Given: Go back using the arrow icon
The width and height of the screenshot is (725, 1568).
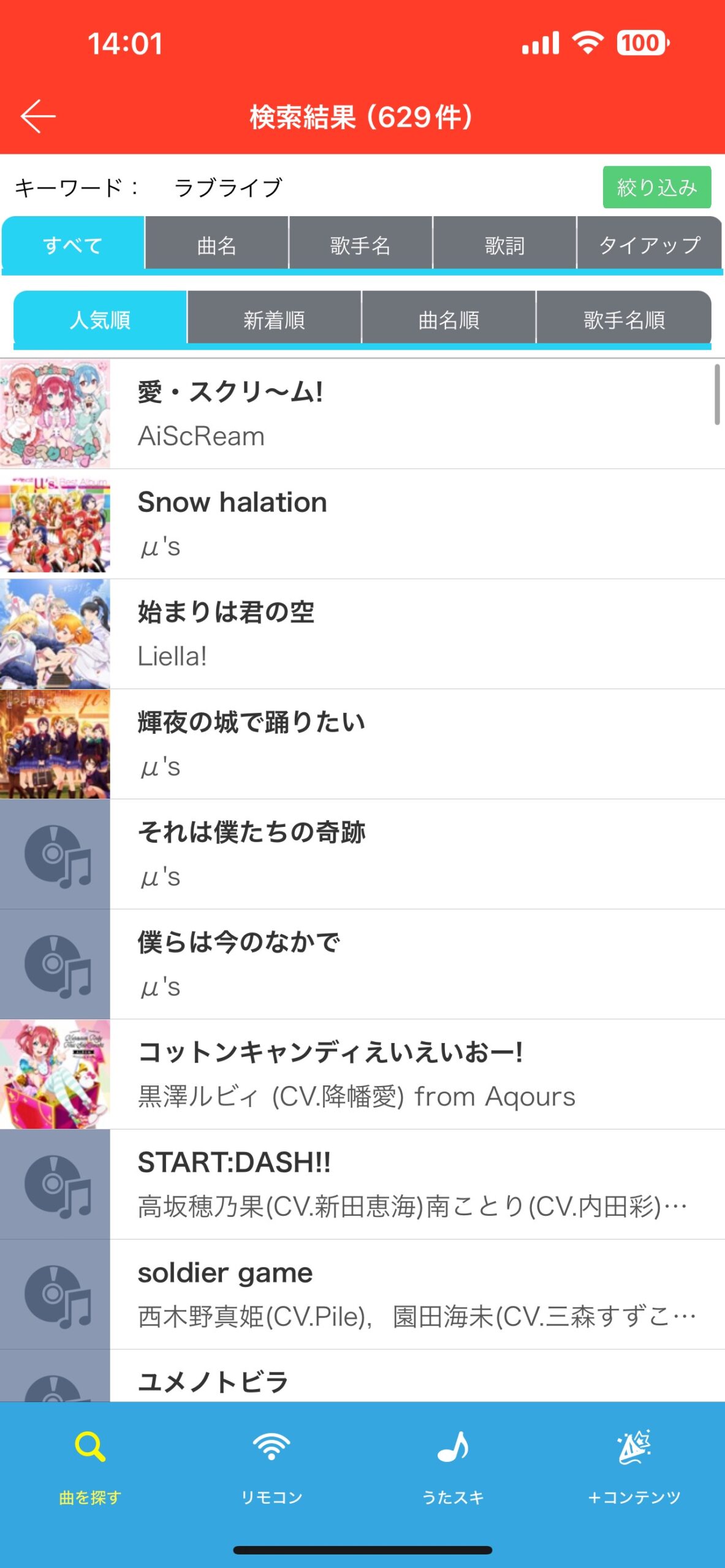Looking at the screenshot, I should pyautogui.click(x=38, y=116).
